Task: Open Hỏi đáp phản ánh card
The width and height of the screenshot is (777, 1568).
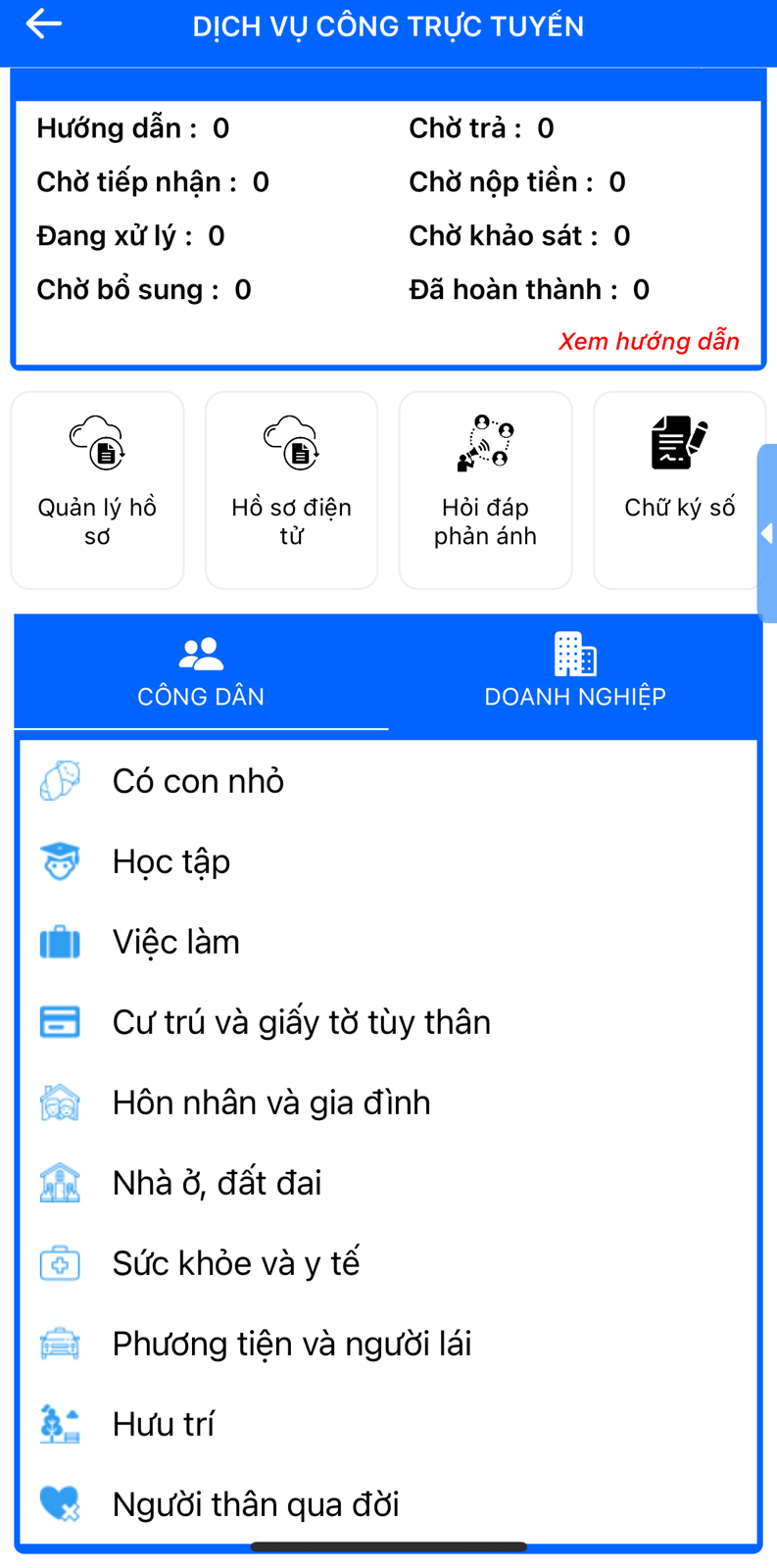Action: tap(485, 490)
